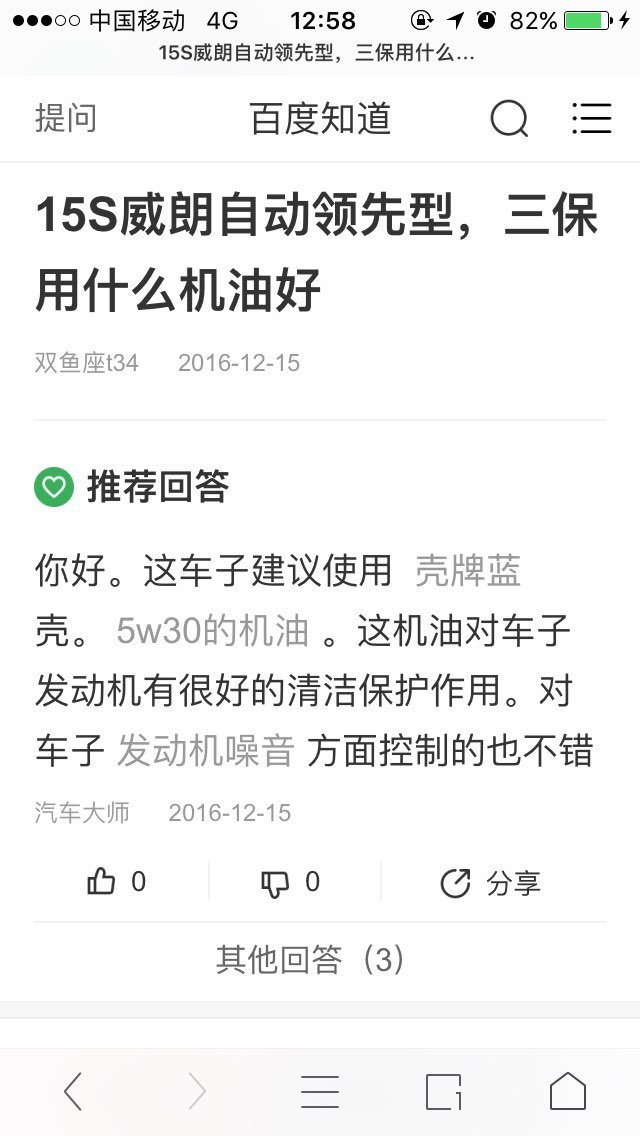Image resolution: width=640 pixels, height=1136 pixels.
Task: Go forward in the browser
Action: click(x=196, y=1091)
